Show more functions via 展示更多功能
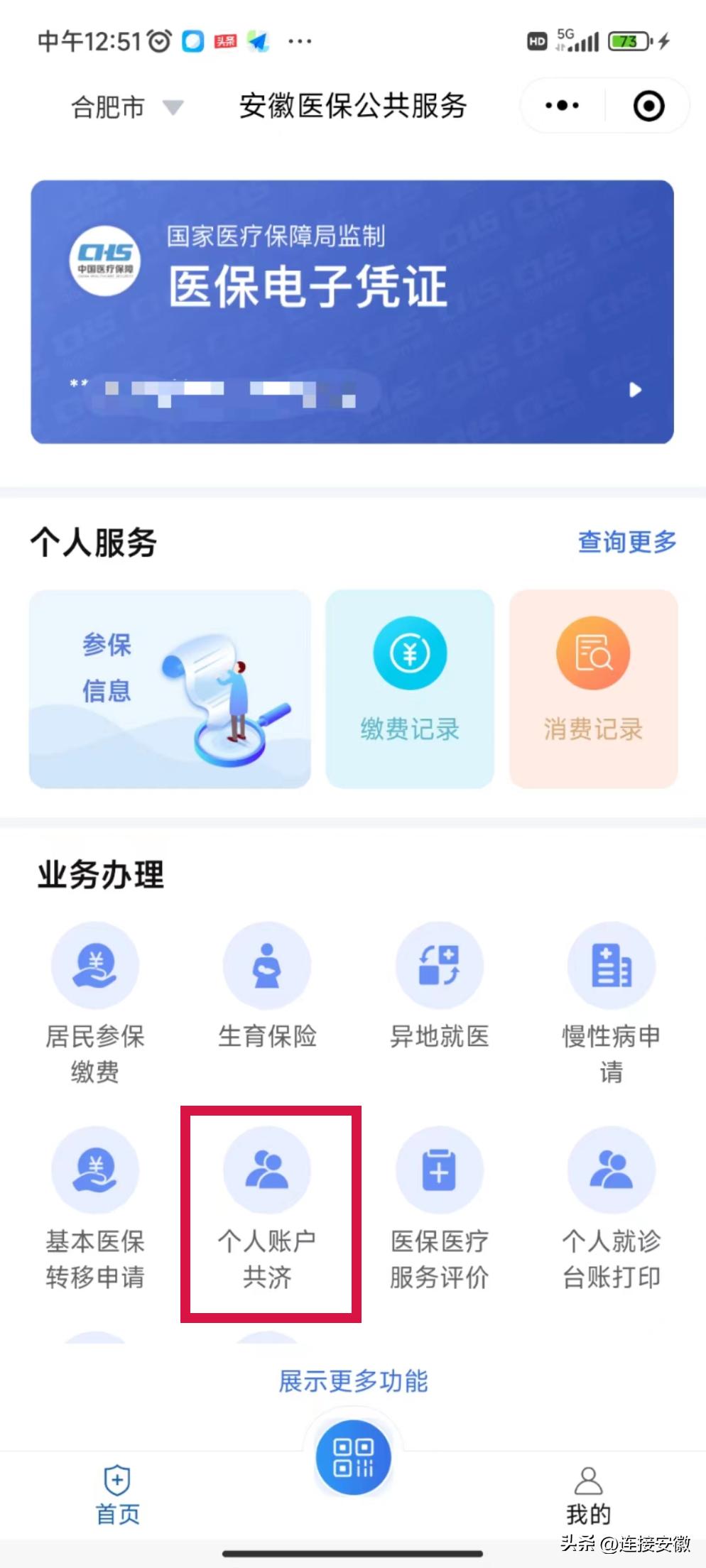This screenshot has width=706, height=1568. (x=353, y=1380)
